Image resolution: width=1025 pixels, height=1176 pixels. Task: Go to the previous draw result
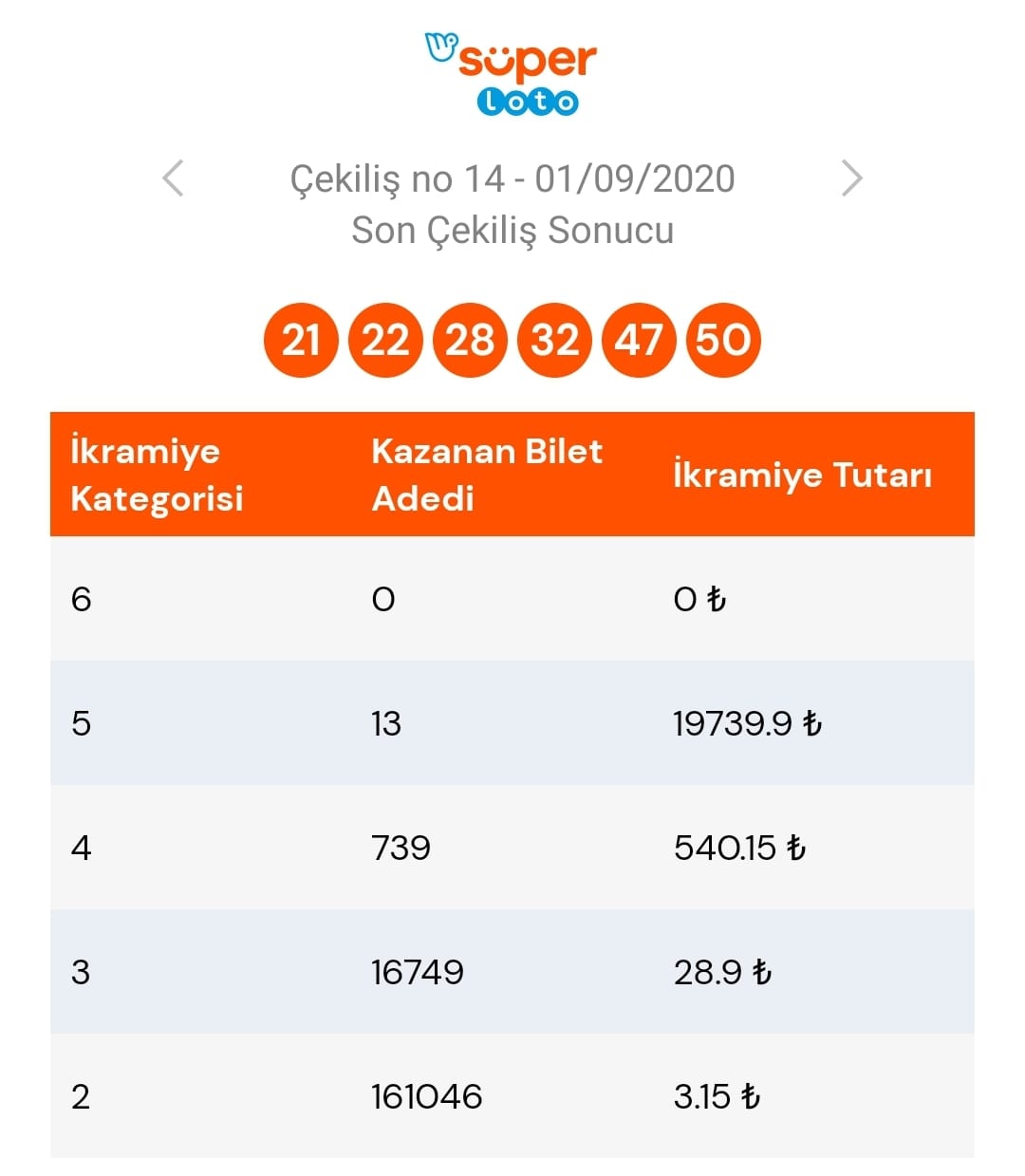pos(173,178)
